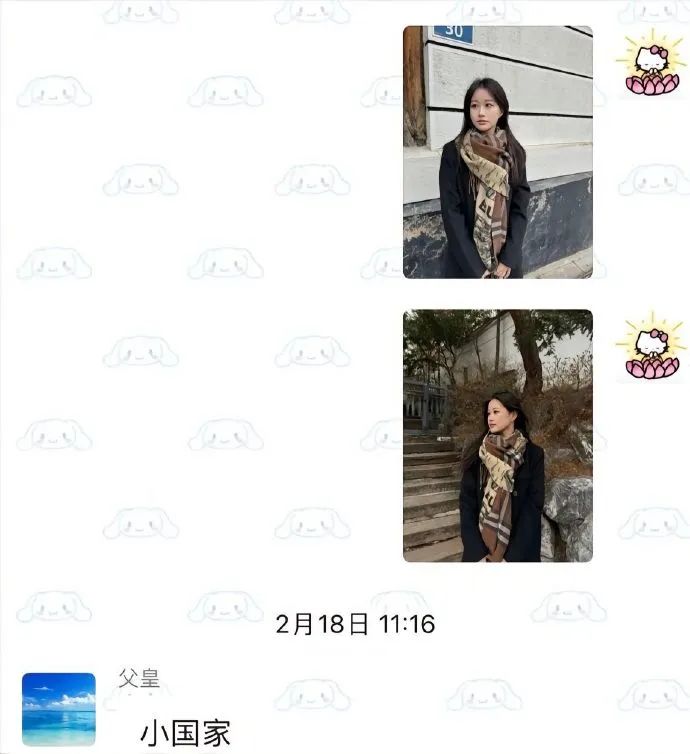
Task: Open 父皇's beach avatar profile
Action: coord(58,709)
